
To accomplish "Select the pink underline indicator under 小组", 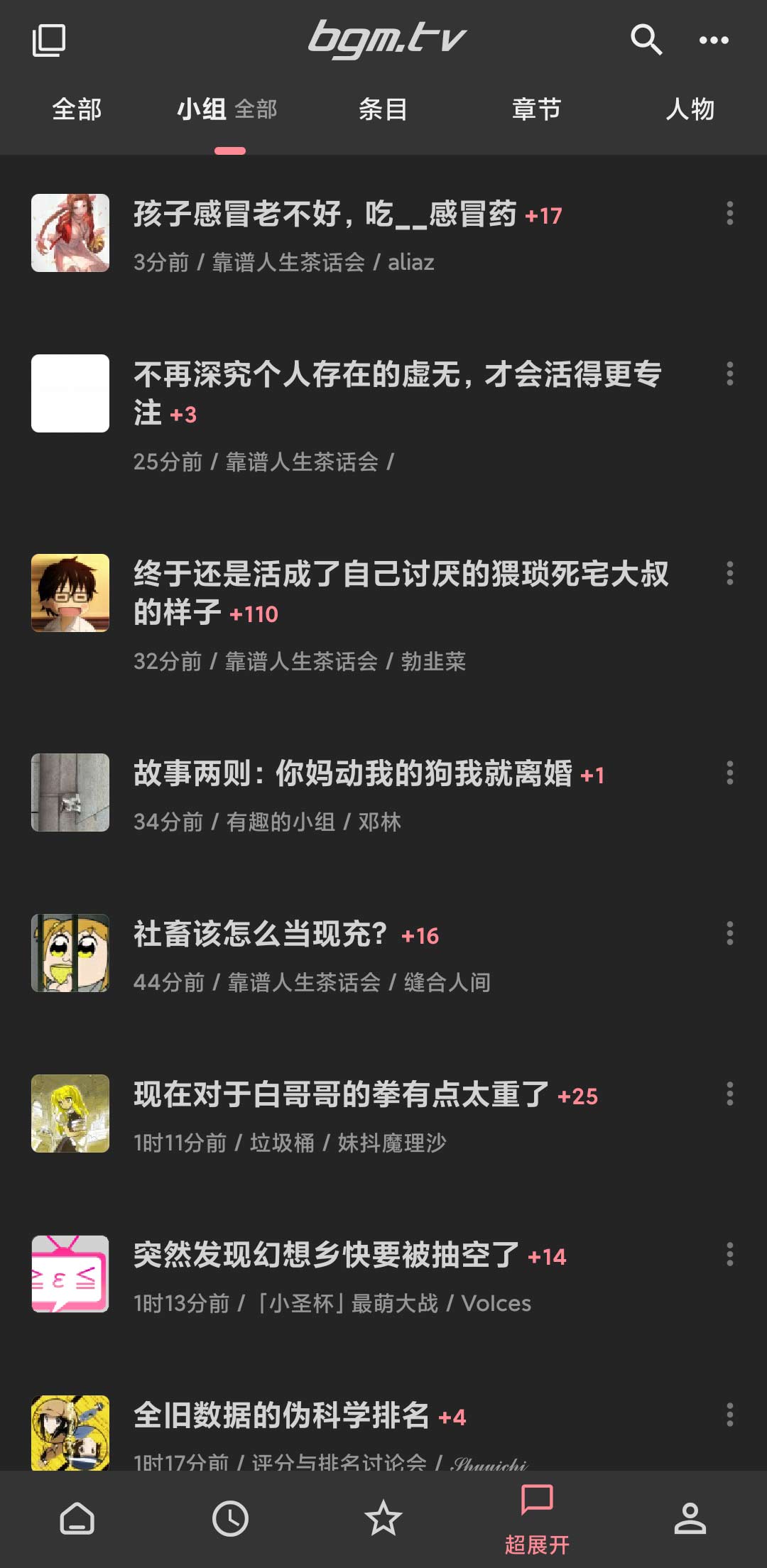I will click(229, 149).
